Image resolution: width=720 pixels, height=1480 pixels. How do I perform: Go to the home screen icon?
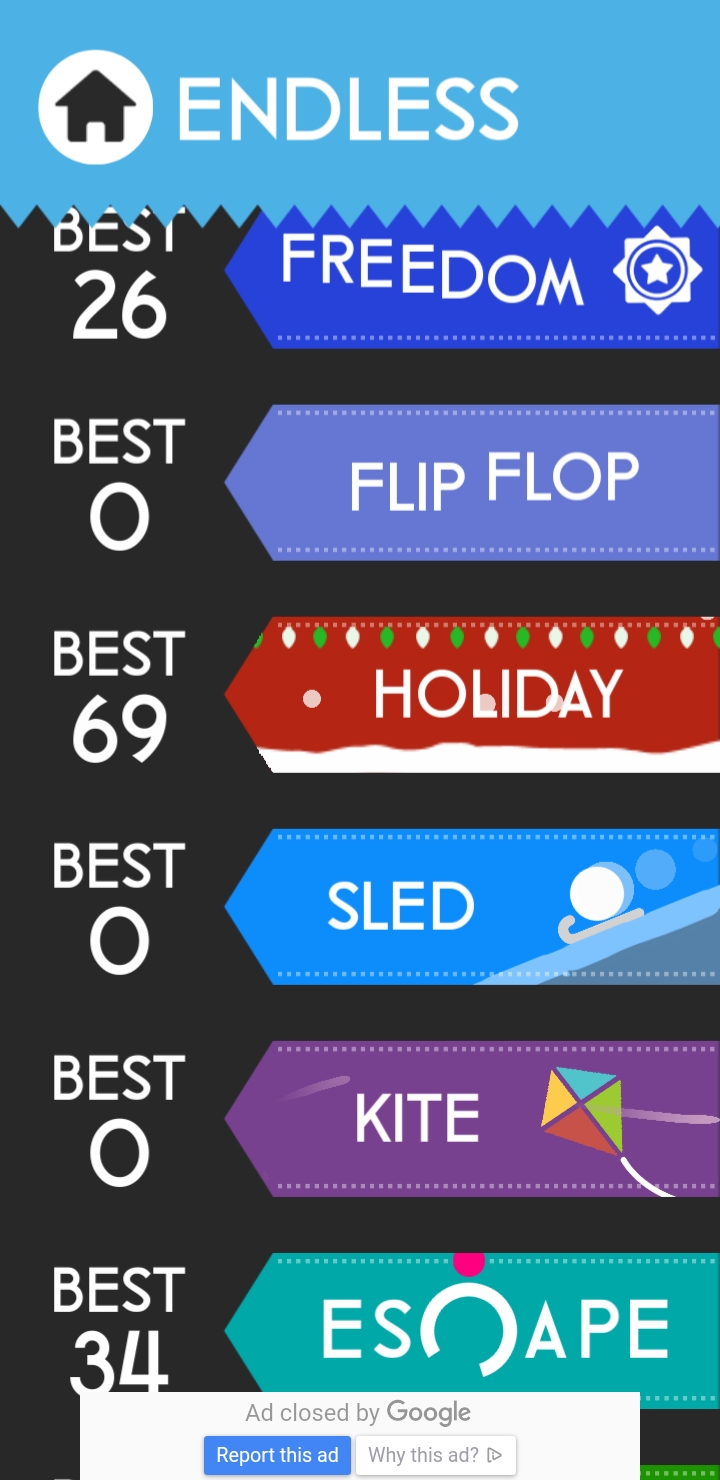pyautogui.click(x=95, y=107)
